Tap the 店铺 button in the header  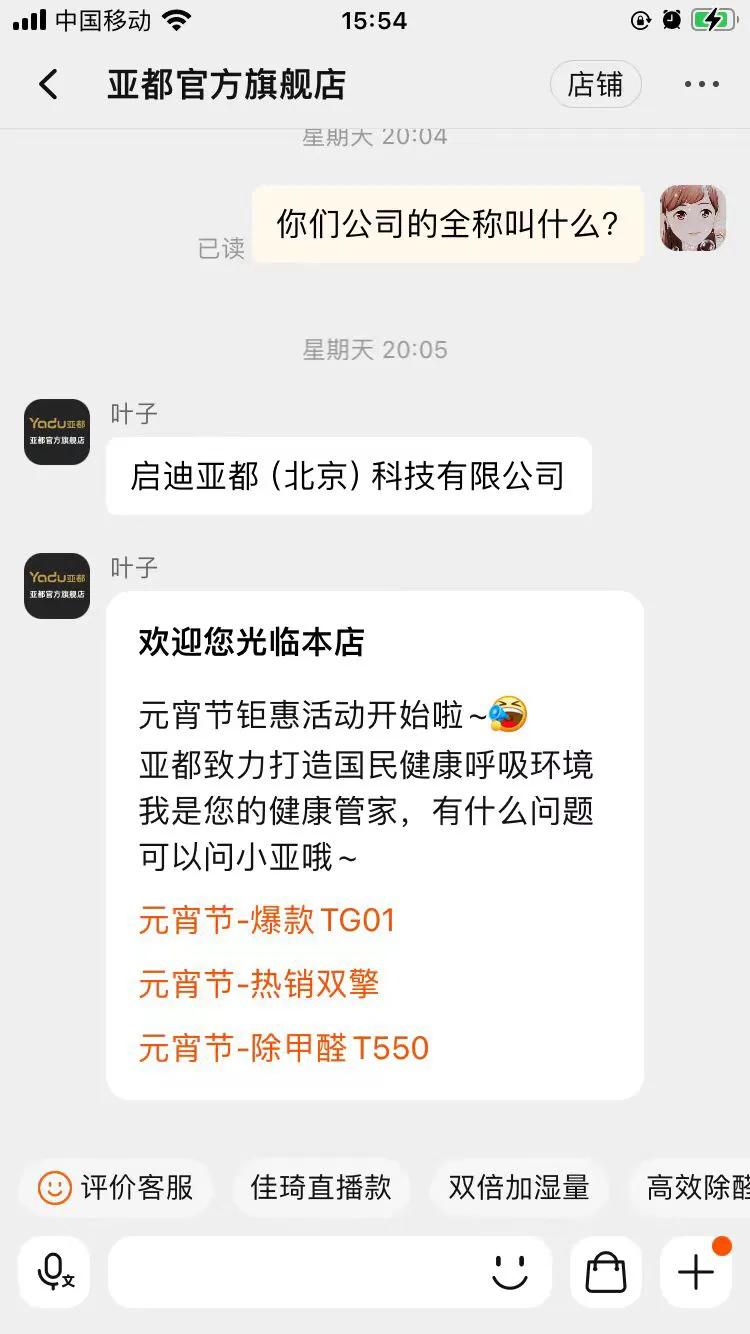[596, 84]
